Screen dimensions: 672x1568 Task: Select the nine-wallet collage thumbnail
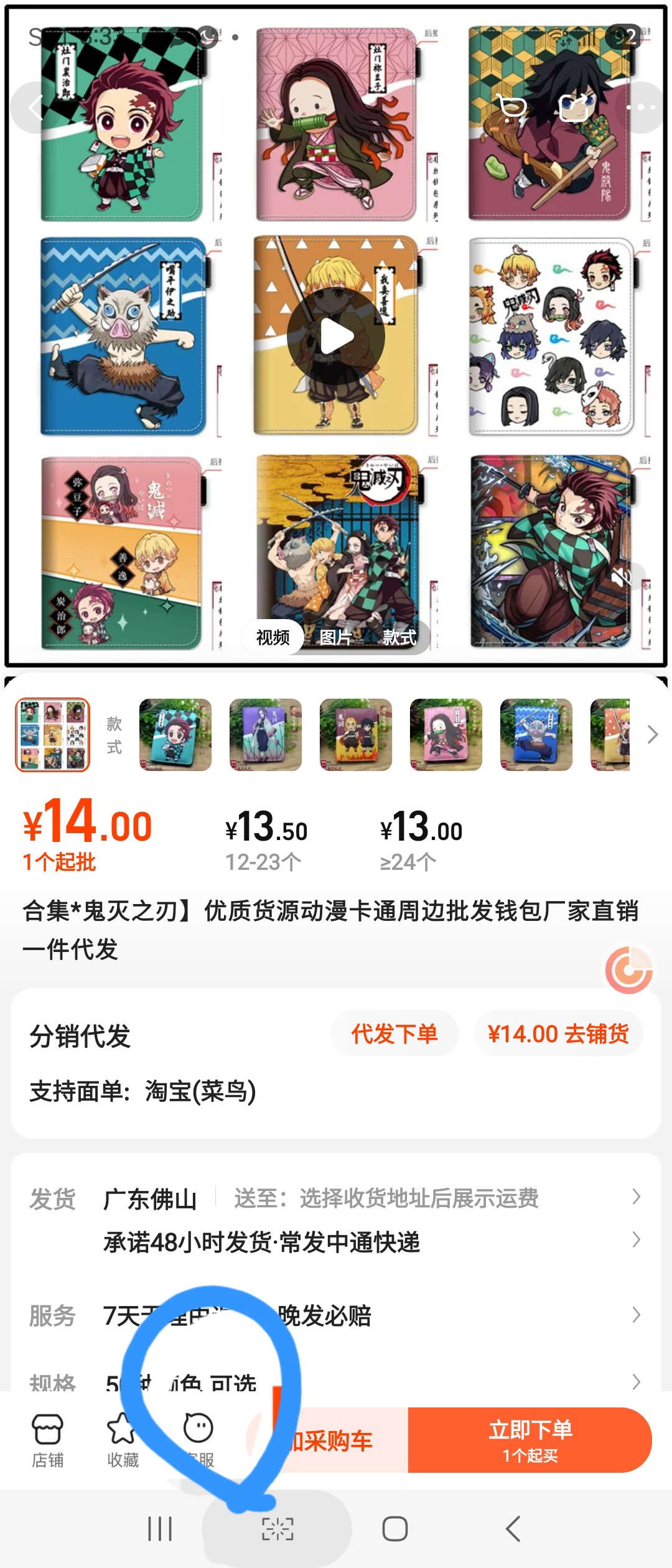click(x=53, y=734)
